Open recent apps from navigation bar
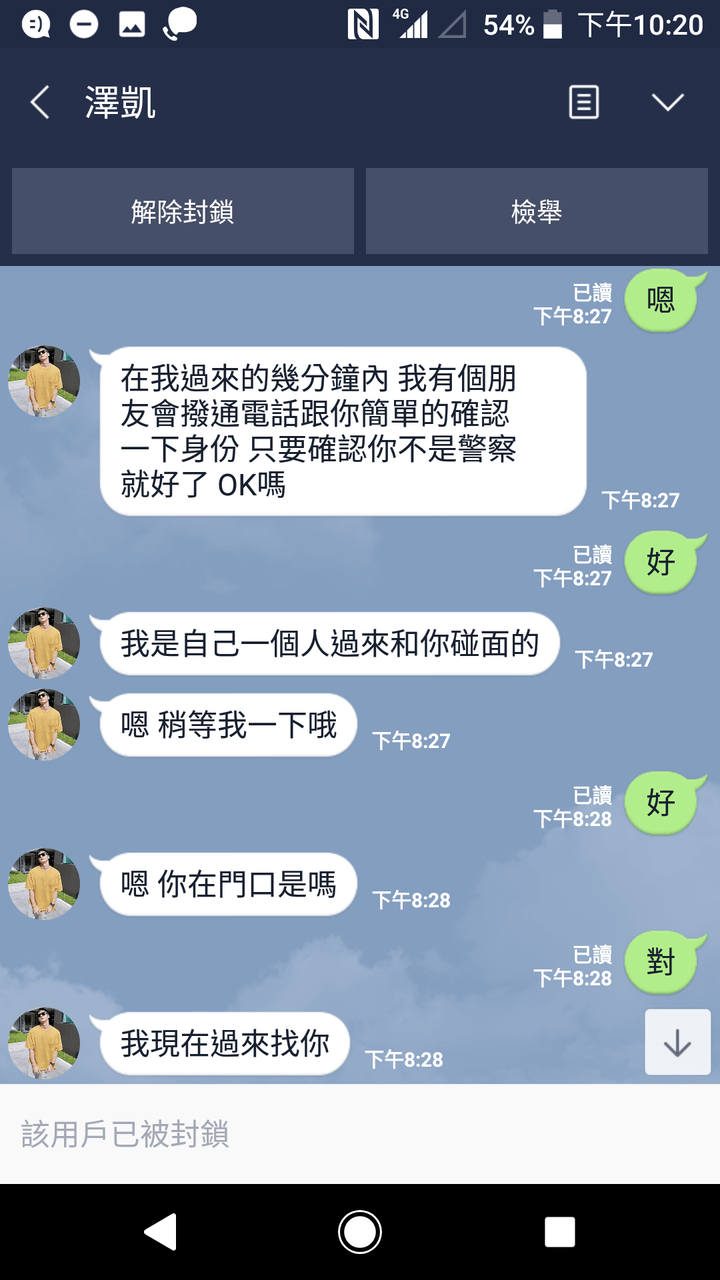Screen dimensions: 720x1280 tap(560, 1232)
